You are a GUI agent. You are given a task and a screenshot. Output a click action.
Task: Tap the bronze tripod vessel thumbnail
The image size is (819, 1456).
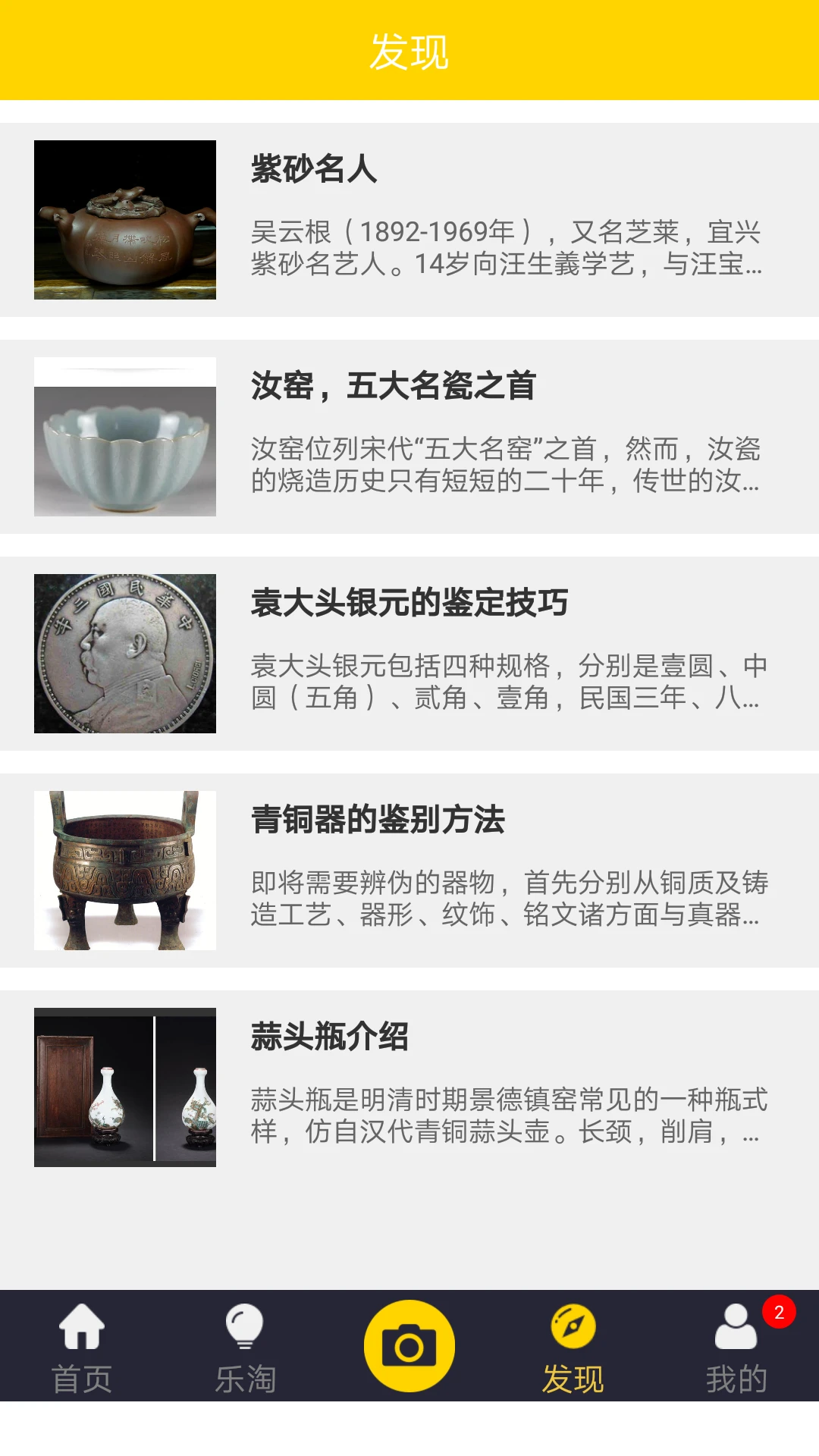pyautogui.click(x=124, y=868)
